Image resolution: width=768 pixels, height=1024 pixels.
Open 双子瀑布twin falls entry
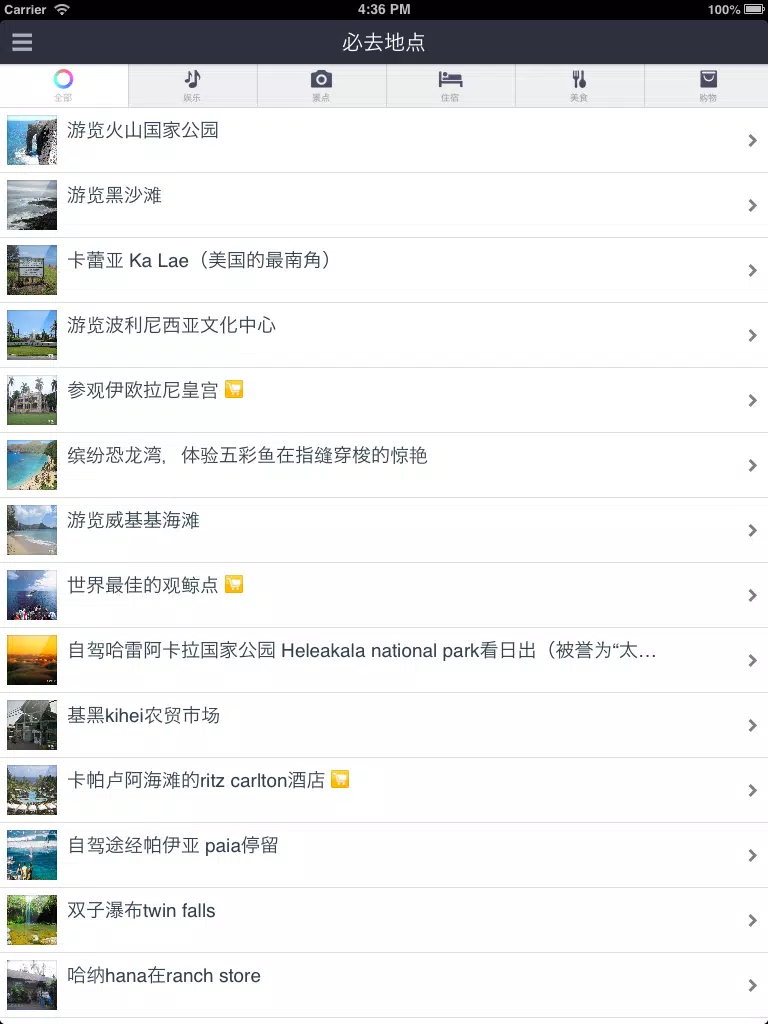[x=384, y=920]
